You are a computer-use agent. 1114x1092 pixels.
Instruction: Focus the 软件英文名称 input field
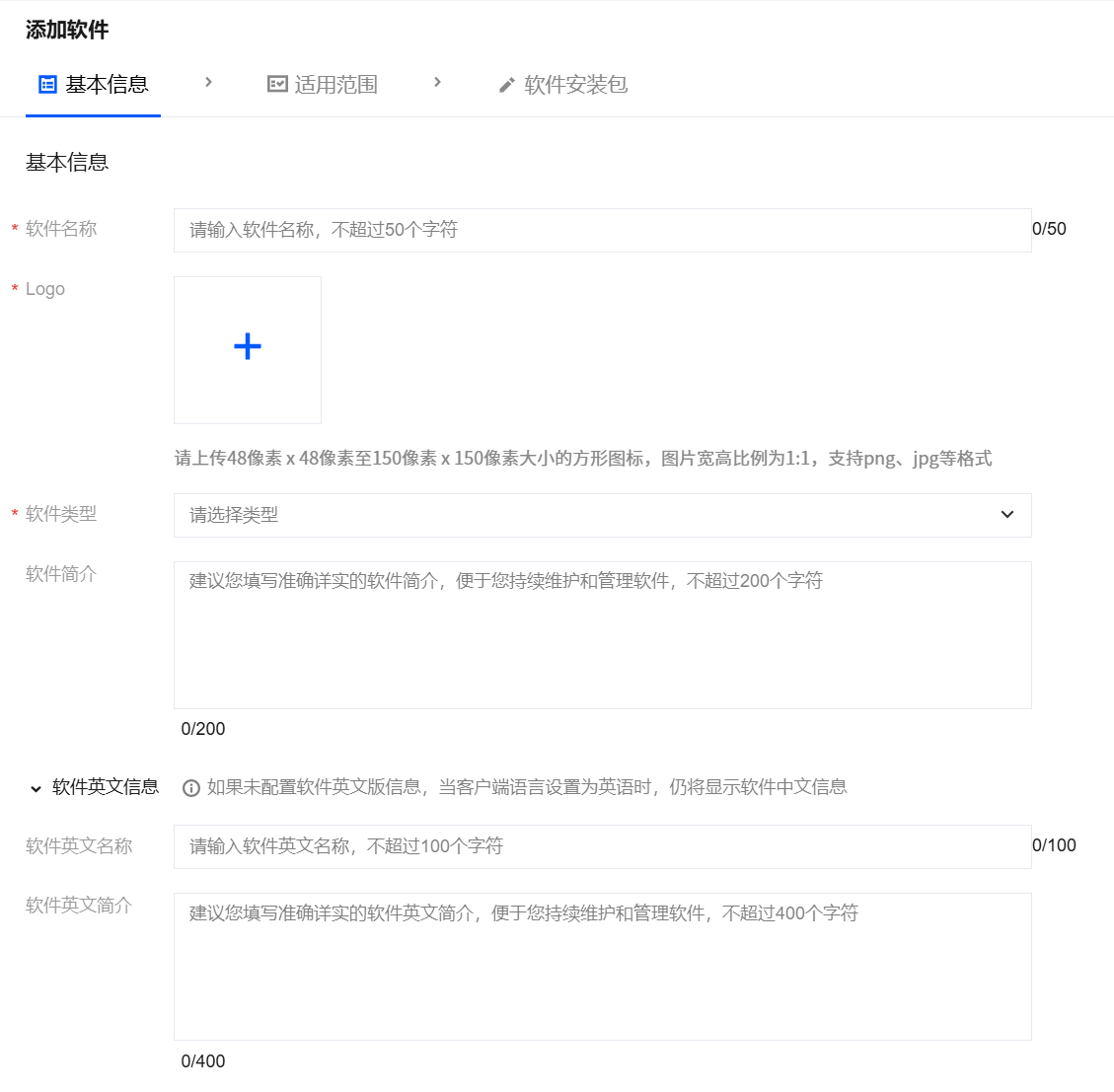pos(602,846)
